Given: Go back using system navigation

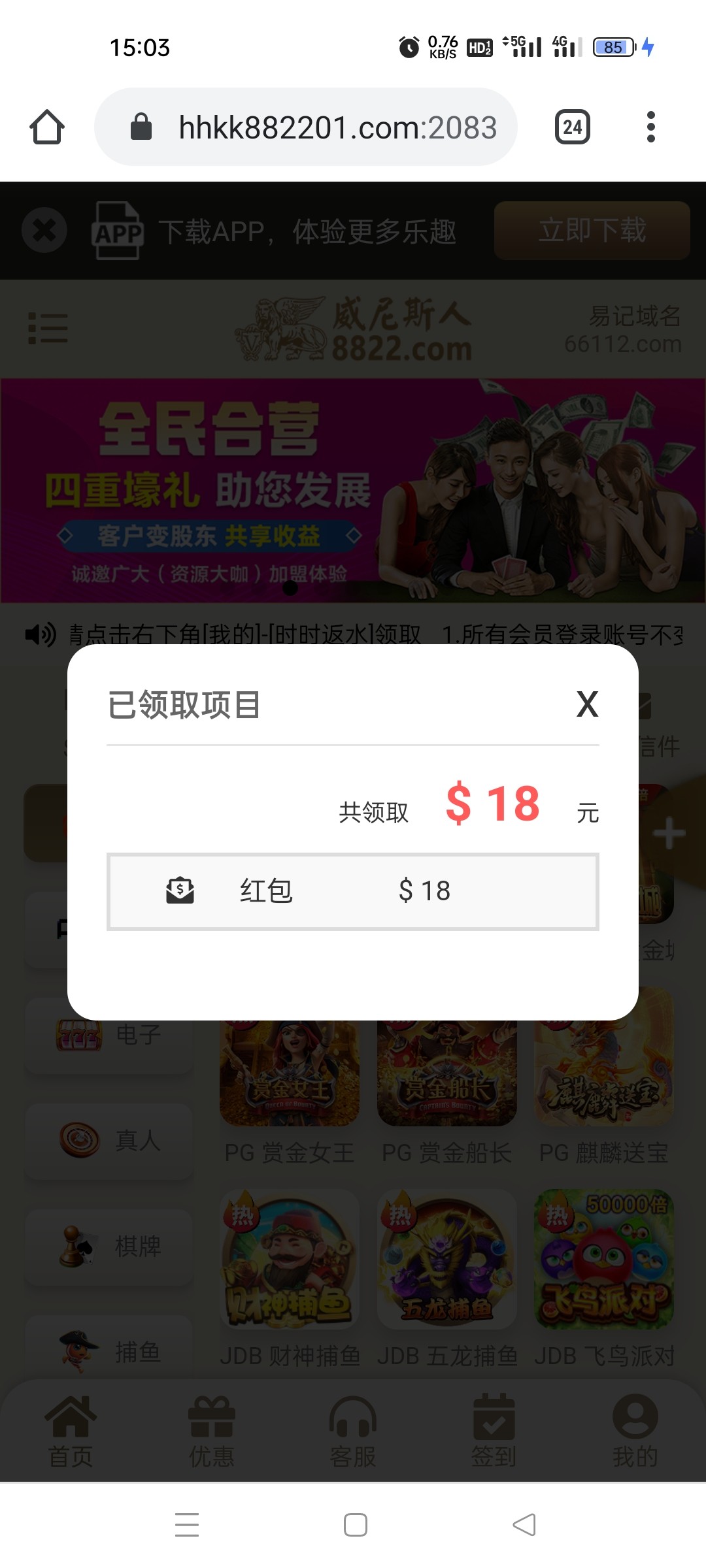Looking at the screenshot, I should point(524,1525).
